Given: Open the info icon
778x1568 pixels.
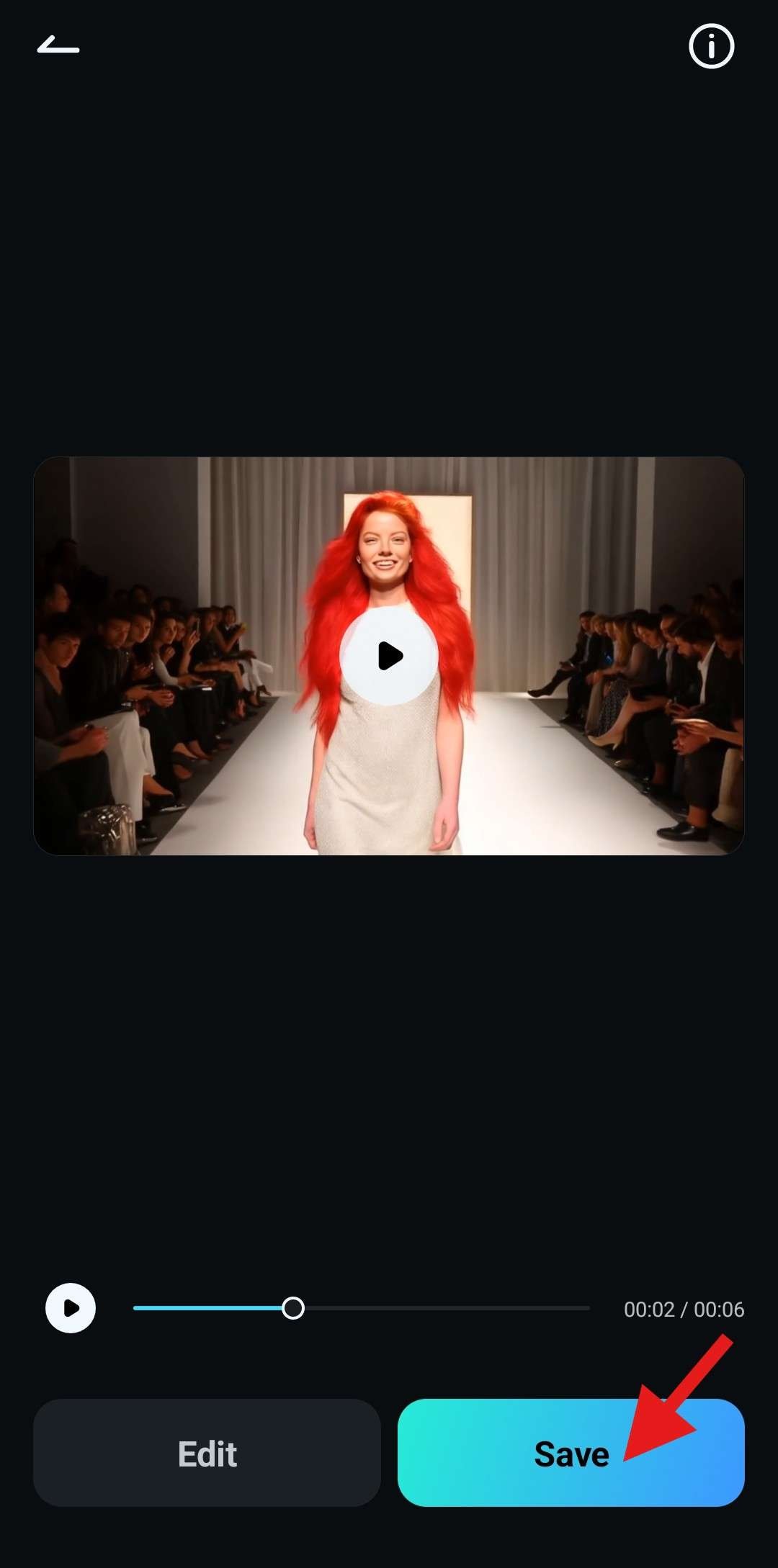Looking at the screenshot, I should pos(711,47).
